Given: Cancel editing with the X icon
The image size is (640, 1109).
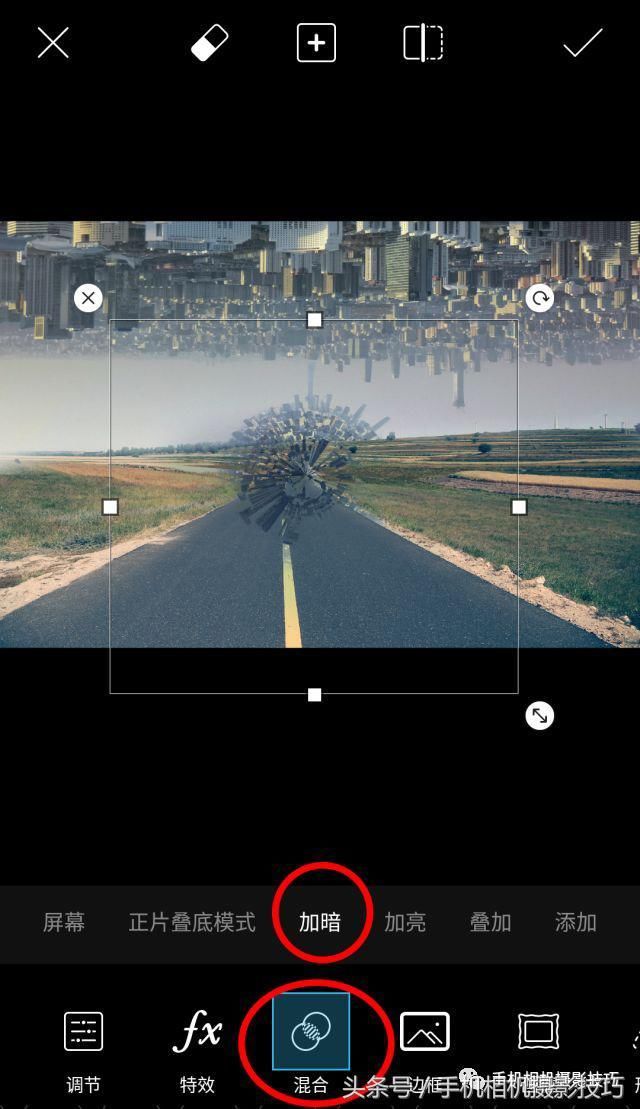Looking at the screenshot, I should pyautogui.click(x=53, y=43).
